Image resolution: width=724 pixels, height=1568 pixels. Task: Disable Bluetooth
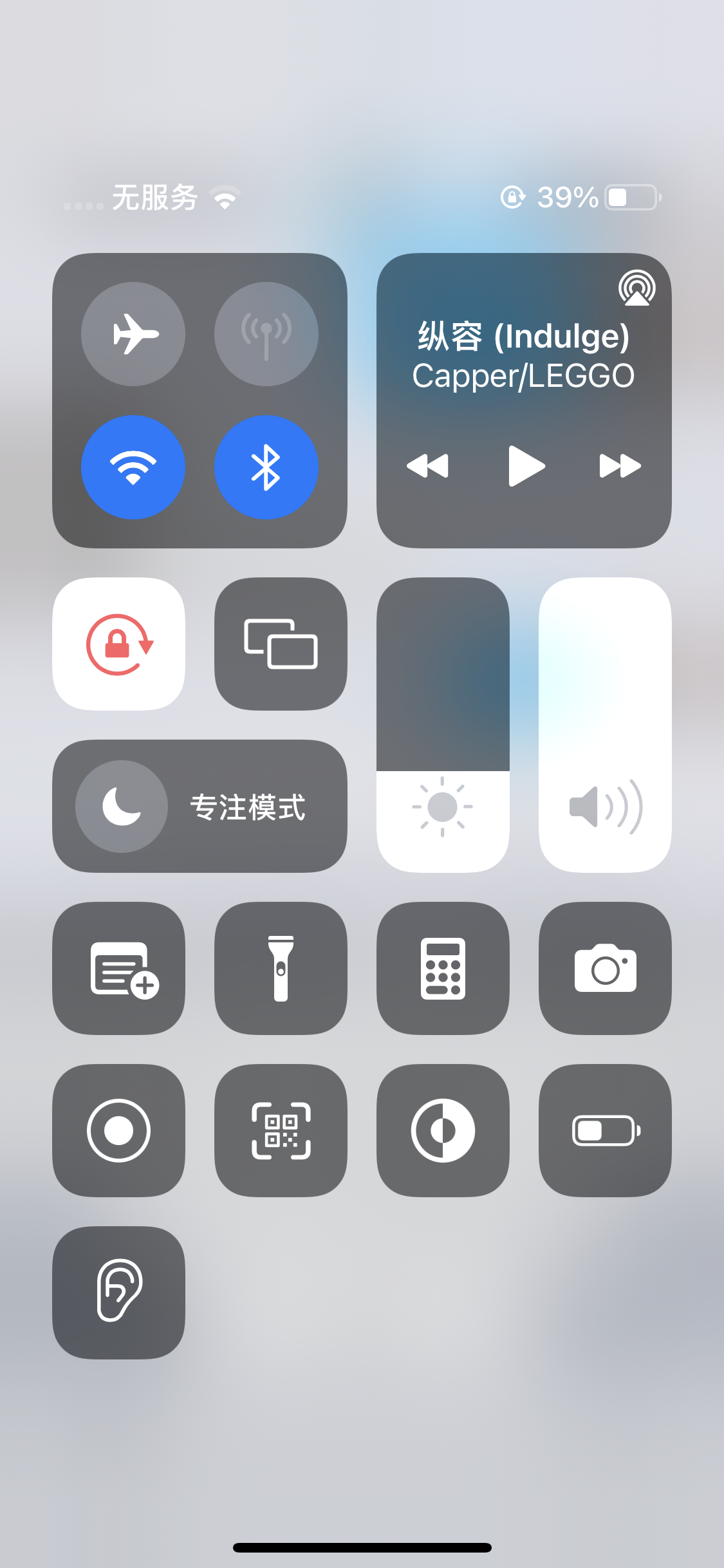[266, 467]
